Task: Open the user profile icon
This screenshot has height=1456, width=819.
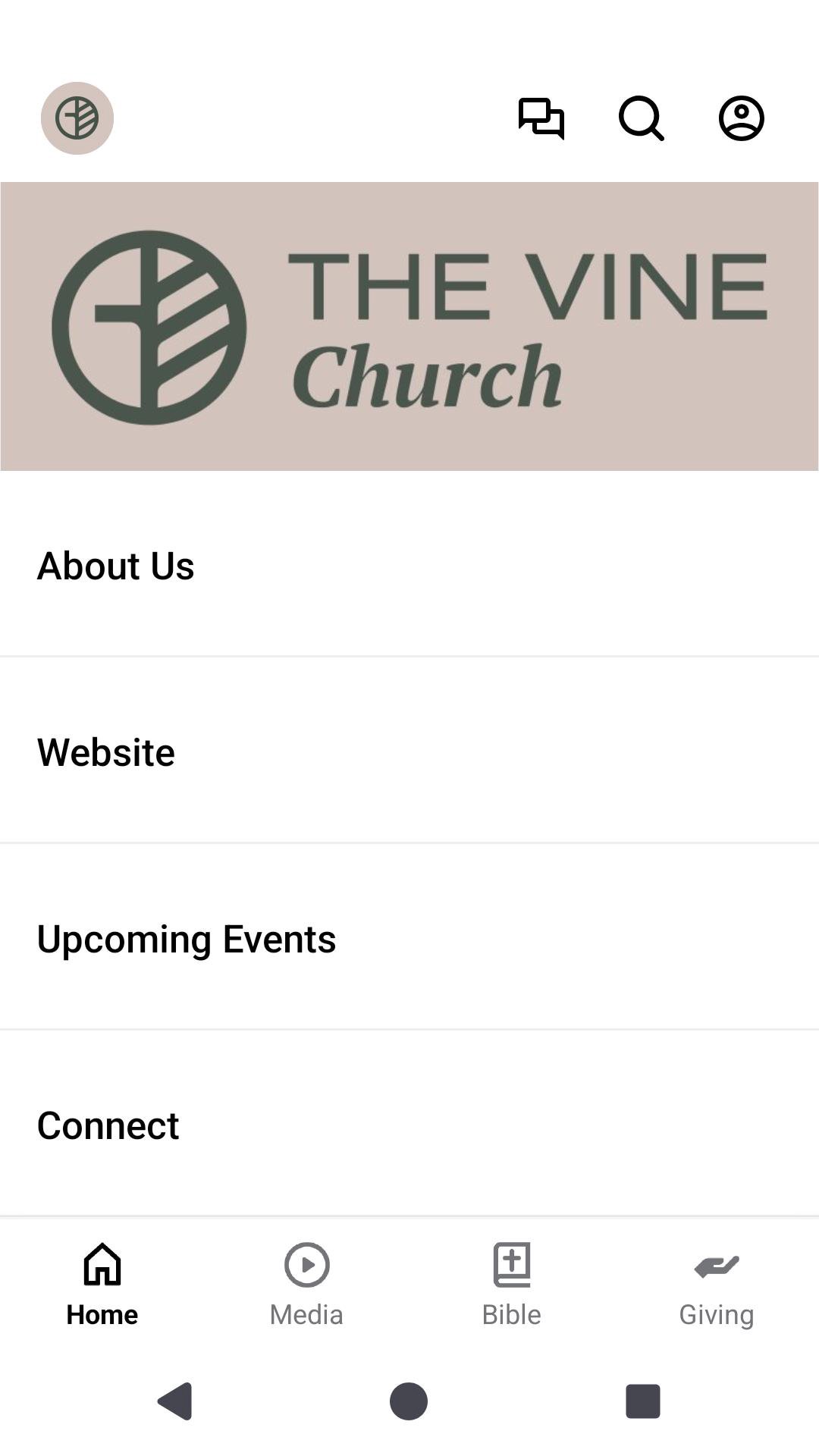Action: pyautogui.click(x=741, y=118)
